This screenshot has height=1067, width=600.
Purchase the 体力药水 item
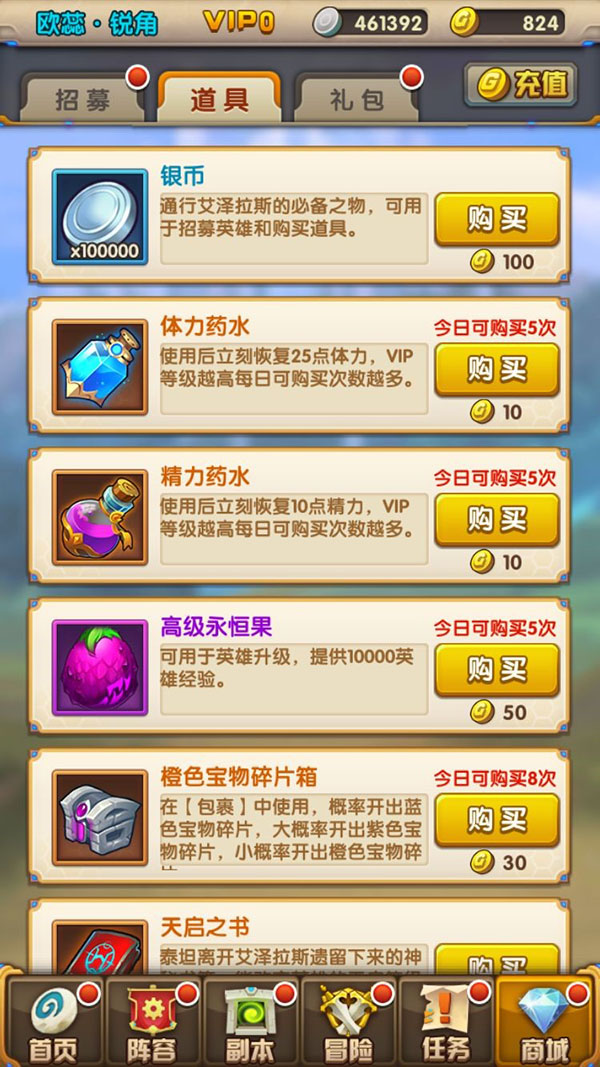click(496, 369)
